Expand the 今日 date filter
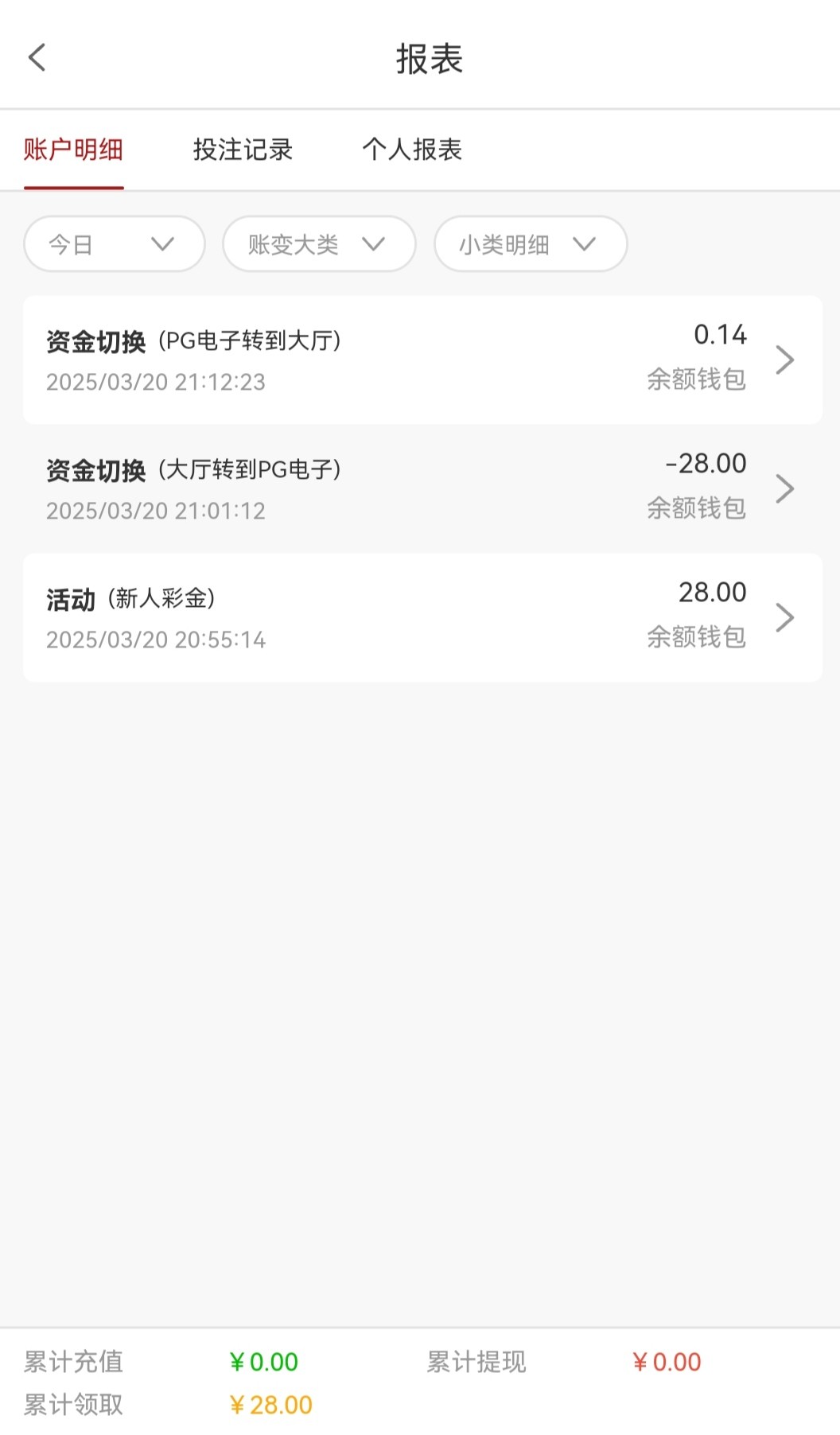The height and width of the screenshot is (1435, 840). 115,244
